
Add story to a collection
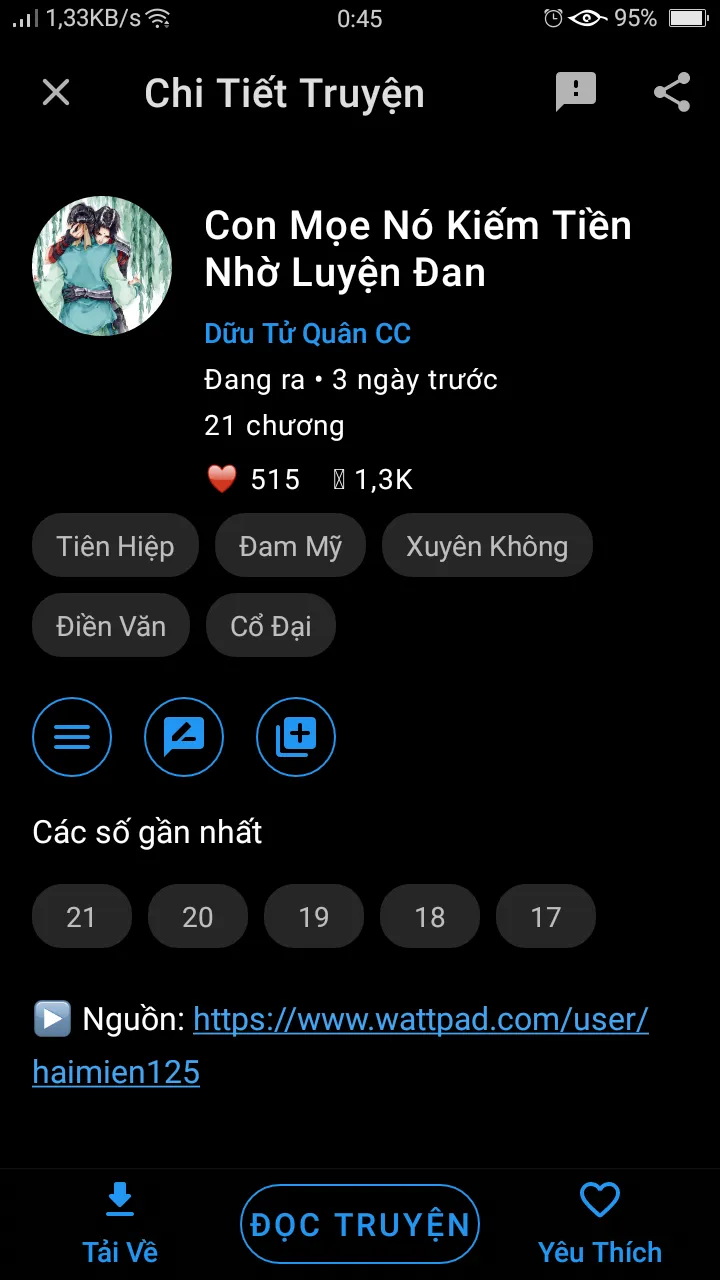(x=296, y=738)
